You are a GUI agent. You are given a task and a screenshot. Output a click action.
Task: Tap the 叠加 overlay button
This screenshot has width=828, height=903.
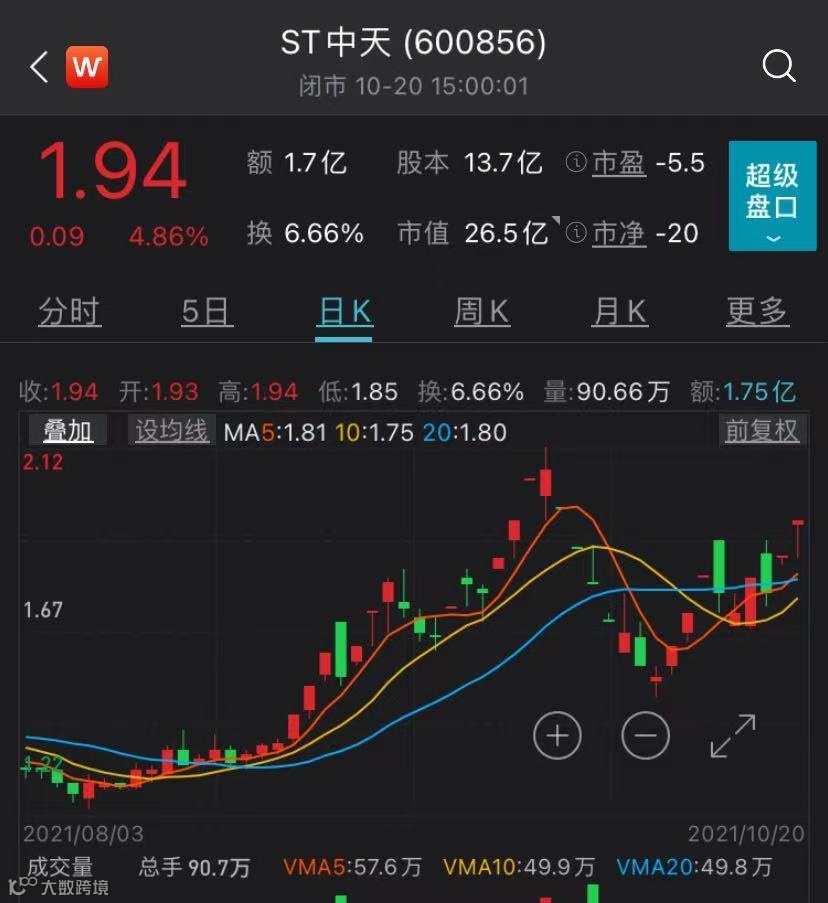coord(67,431)
